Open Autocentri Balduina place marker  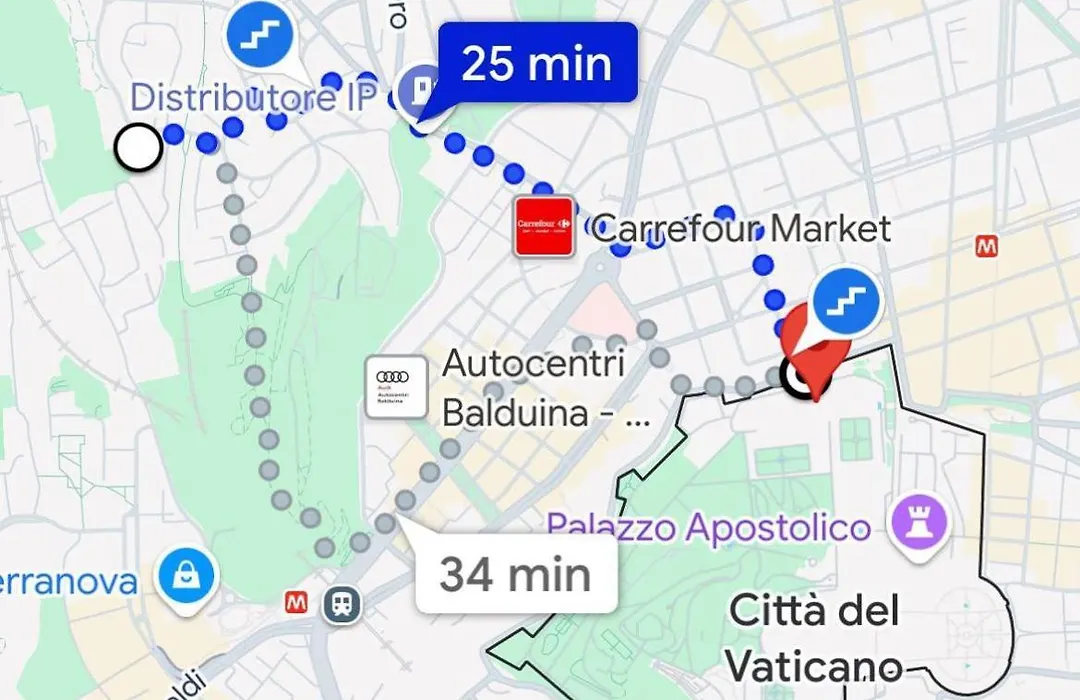(x=397, y=387)
